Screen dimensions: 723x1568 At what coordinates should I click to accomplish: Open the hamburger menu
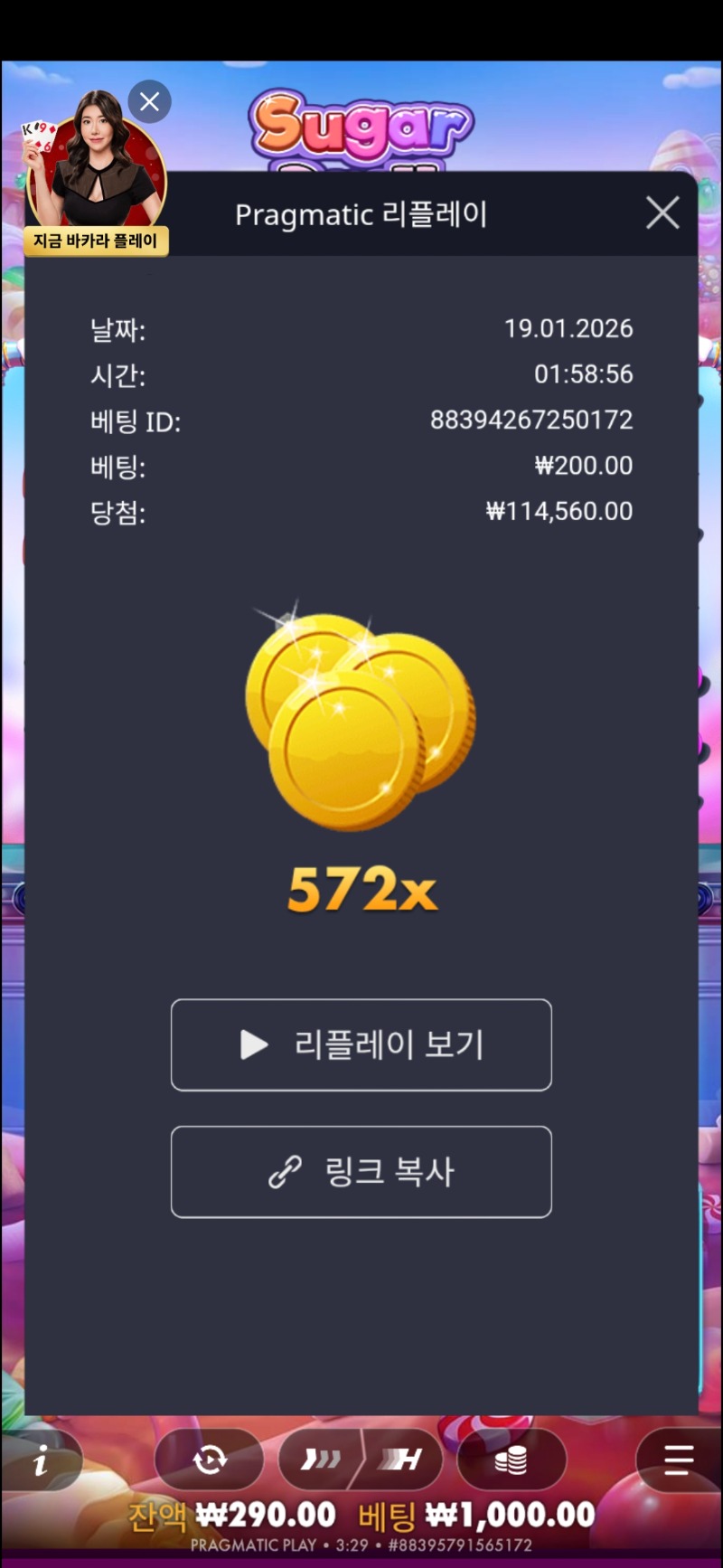[678, 1459]
